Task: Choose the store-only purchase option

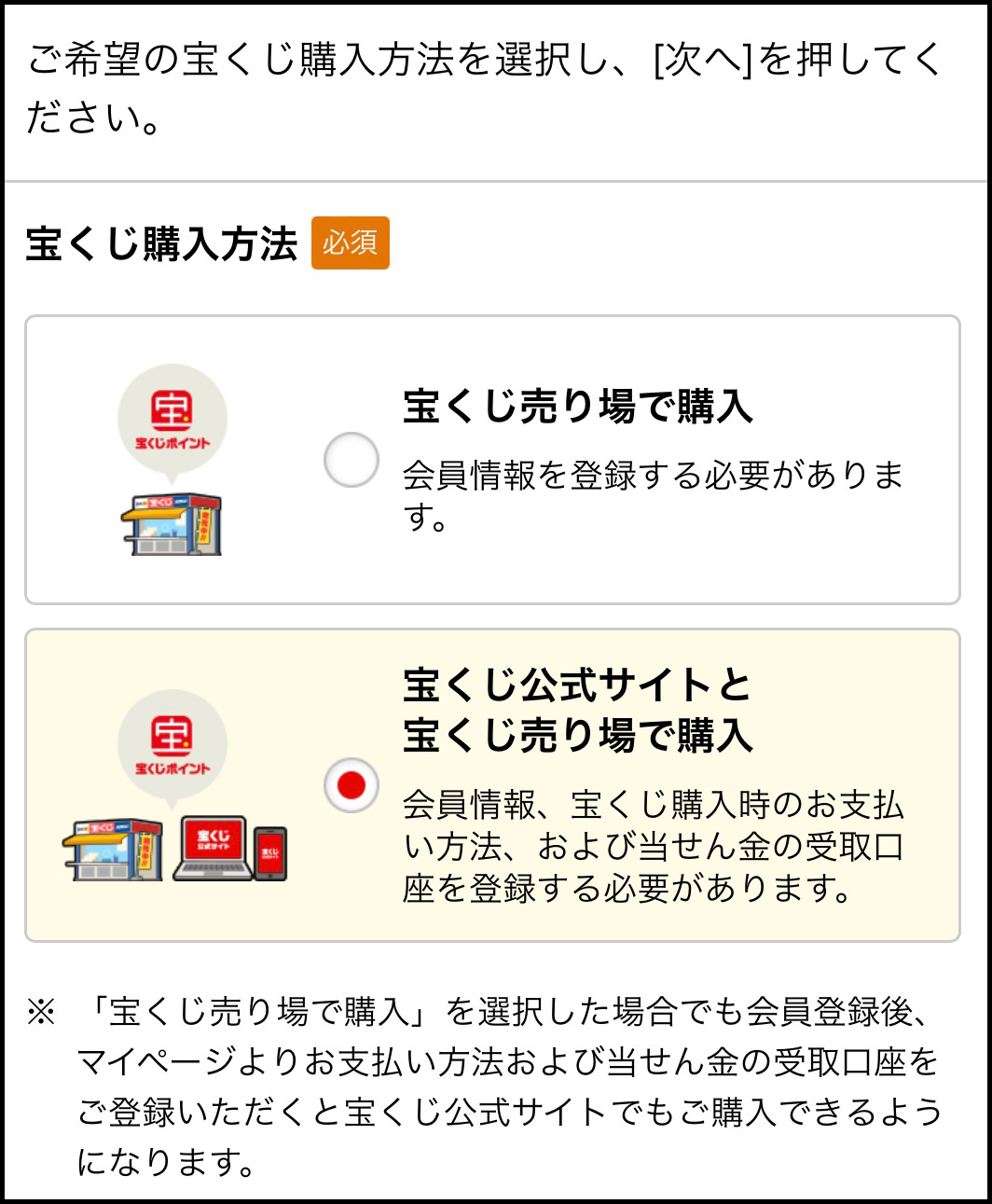Action: tap(351, 457)
